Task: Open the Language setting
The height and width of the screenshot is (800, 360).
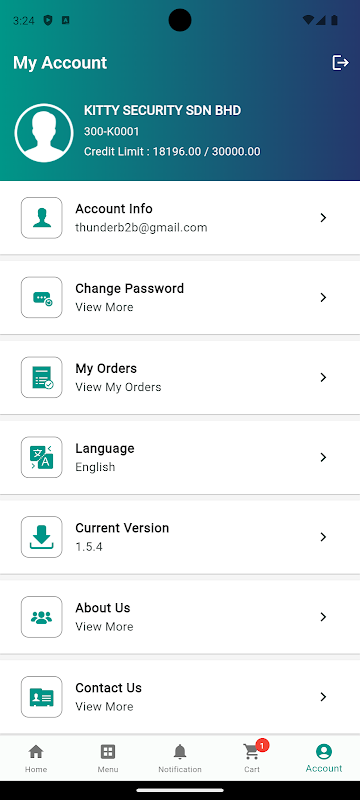Action: click(x=180, y=457)
